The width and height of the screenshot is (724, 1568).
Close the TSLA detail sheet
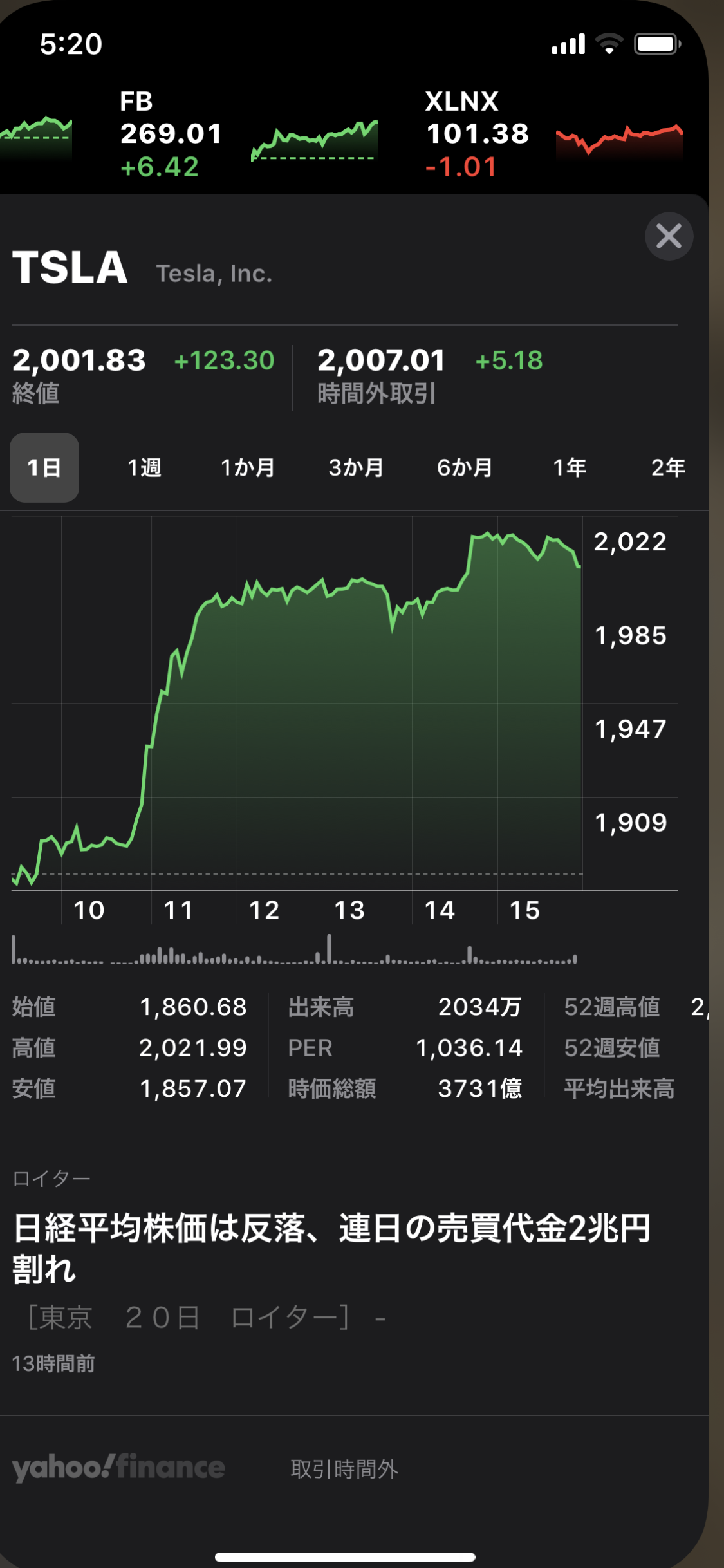click(x=669, y=236)
